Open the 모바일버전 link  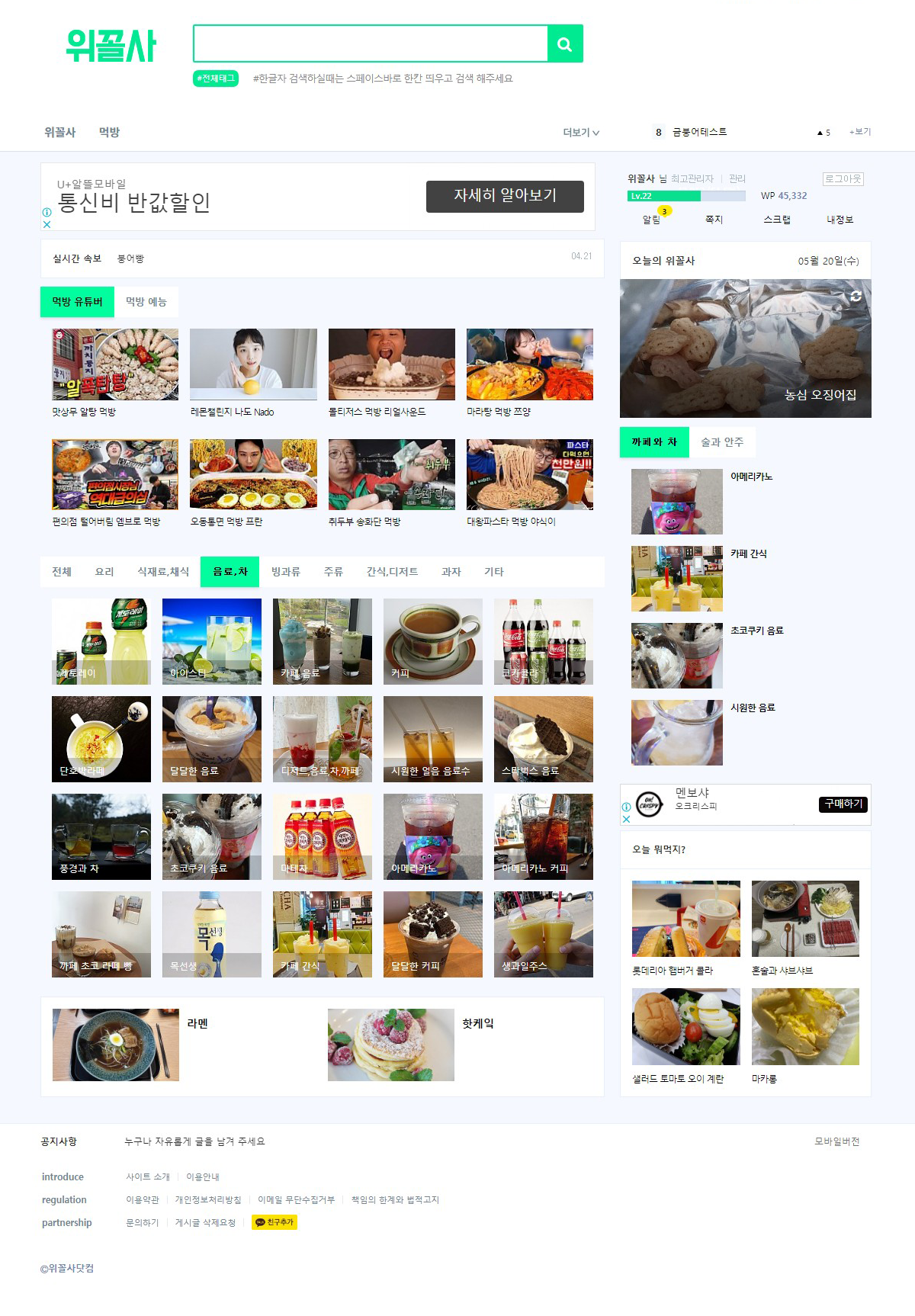(836, 1141)
